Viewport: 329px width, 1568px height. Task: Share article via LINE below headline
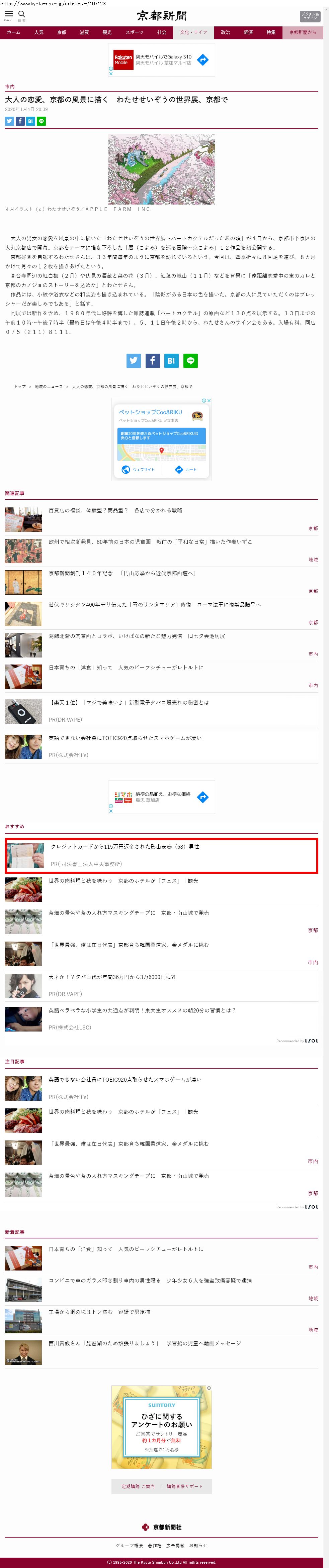[42, 121]
